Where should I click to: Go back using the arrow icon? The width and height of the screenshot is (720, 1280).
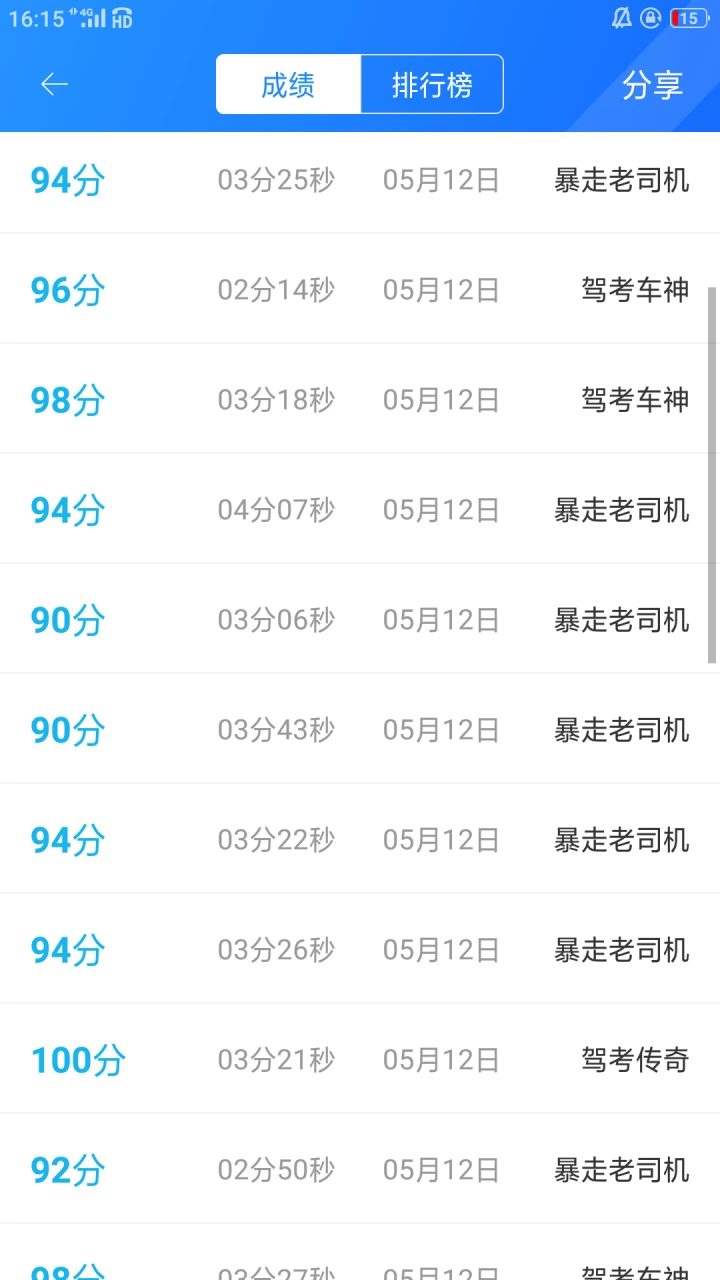54,85
